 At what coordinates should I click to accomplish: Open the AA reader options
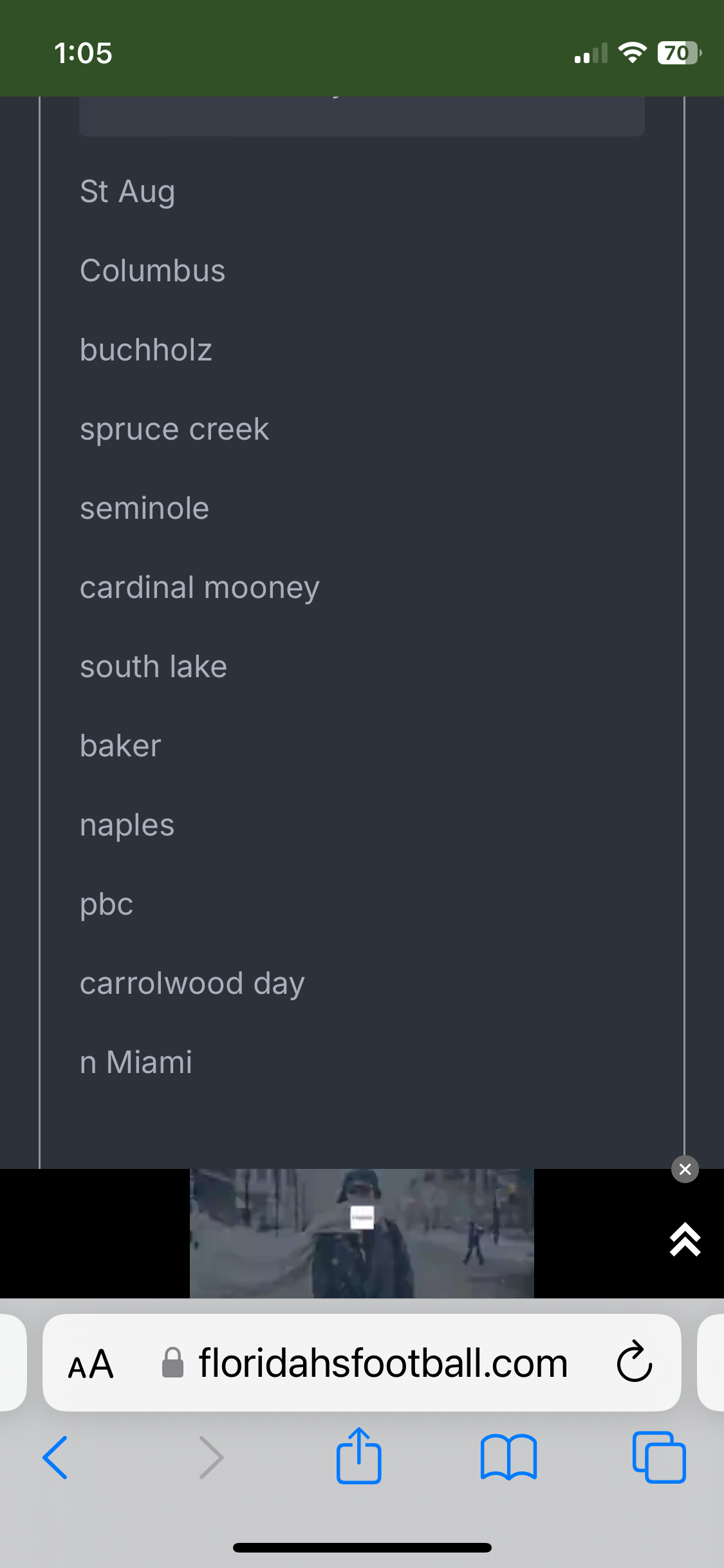(91, 1364)
